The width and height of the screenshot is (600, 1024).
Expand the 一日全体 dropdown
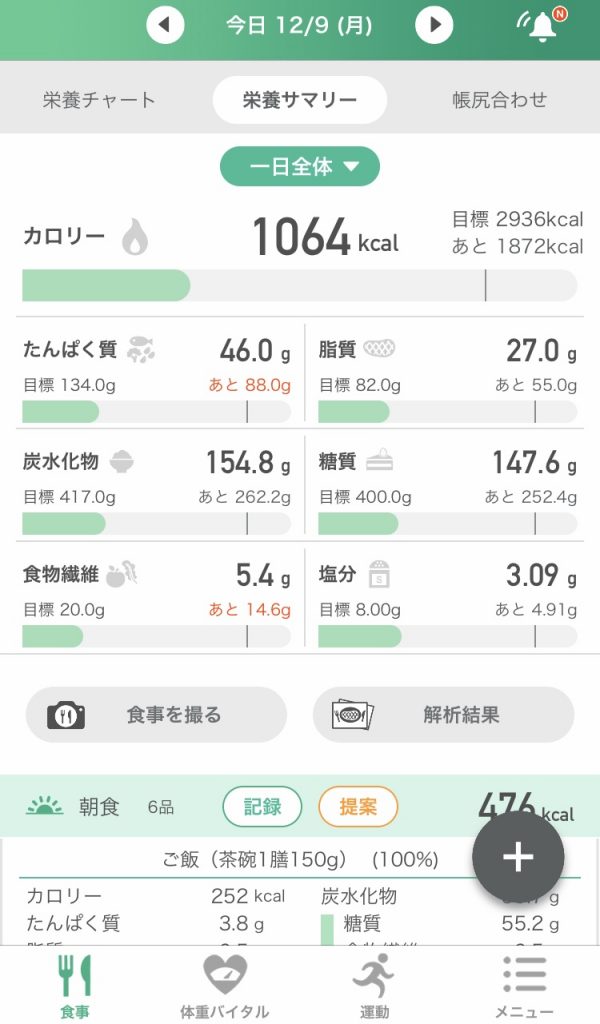point(300,167)
